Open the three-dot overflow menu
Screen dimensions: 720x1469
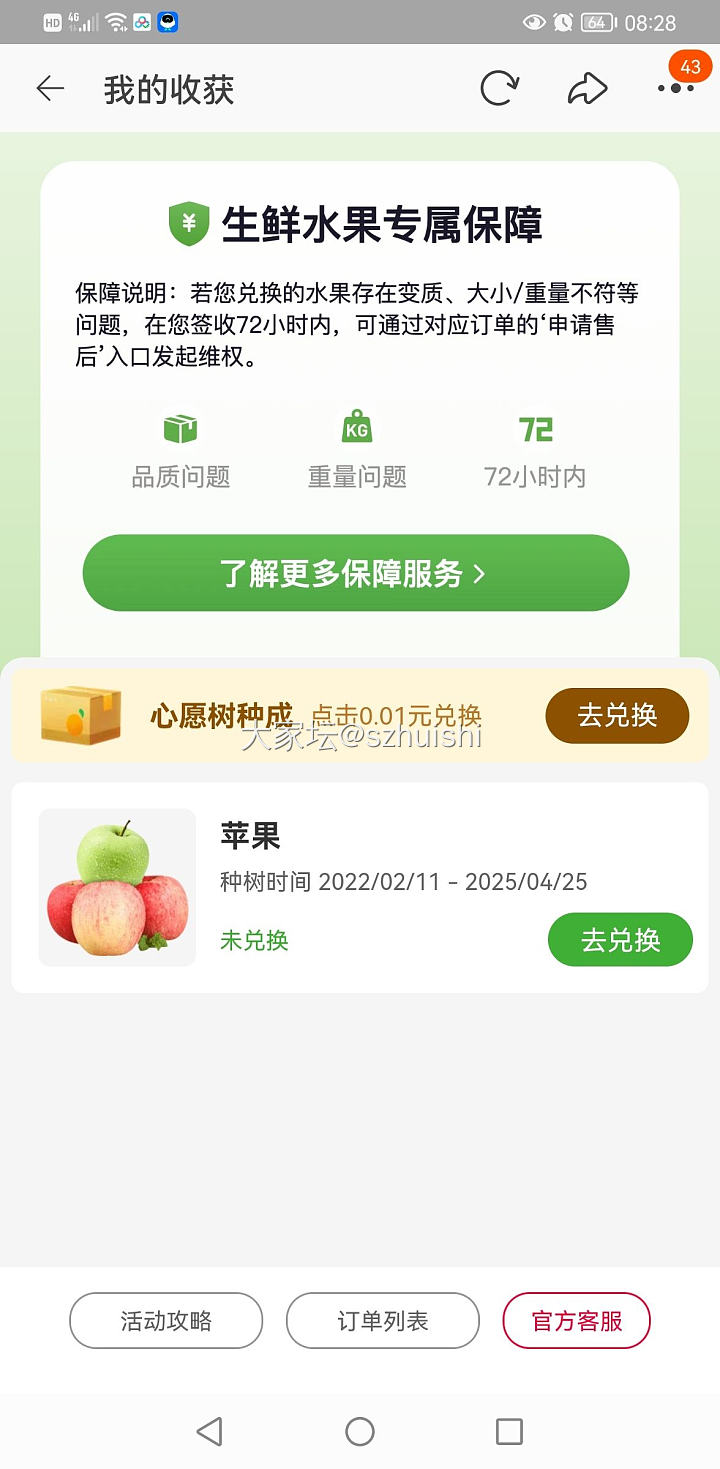675,89
